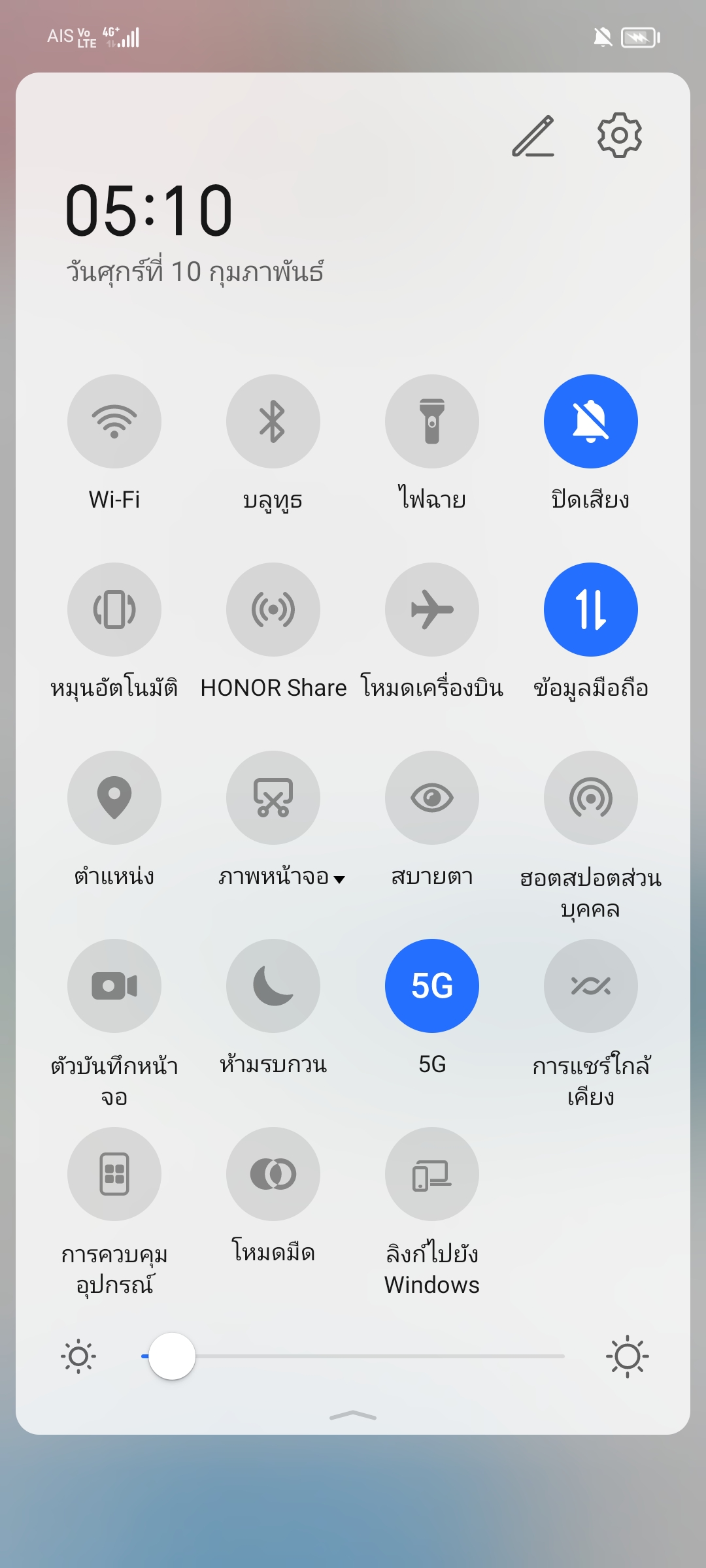The height and width of the screenshot is (1568, 706).
Task: Open the edit quick settings pencil
Action: 533,136
